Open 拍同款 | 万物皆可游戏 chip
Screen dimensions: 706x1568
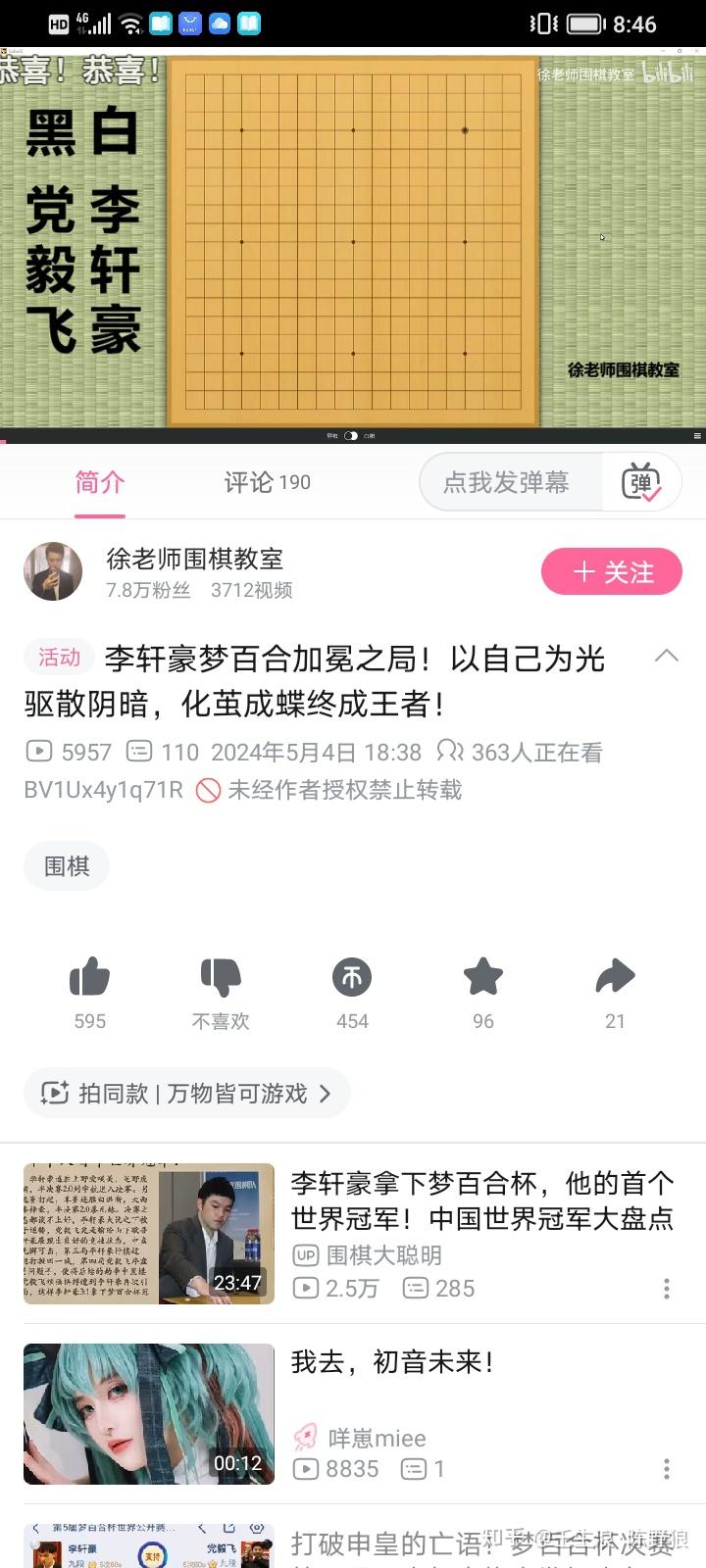click(186, 1094)
